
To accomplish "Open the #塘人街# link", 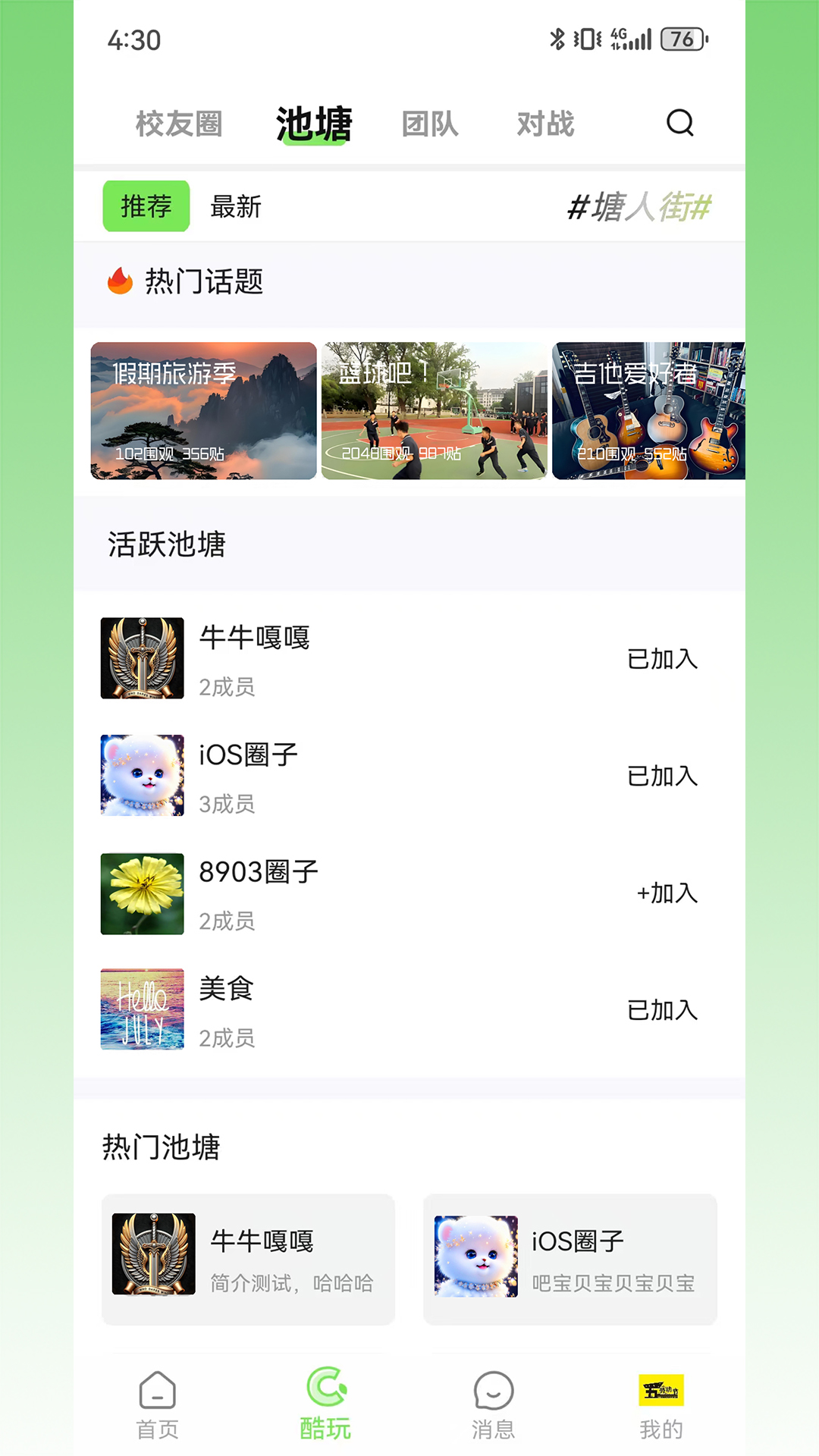I will [639, 206].
